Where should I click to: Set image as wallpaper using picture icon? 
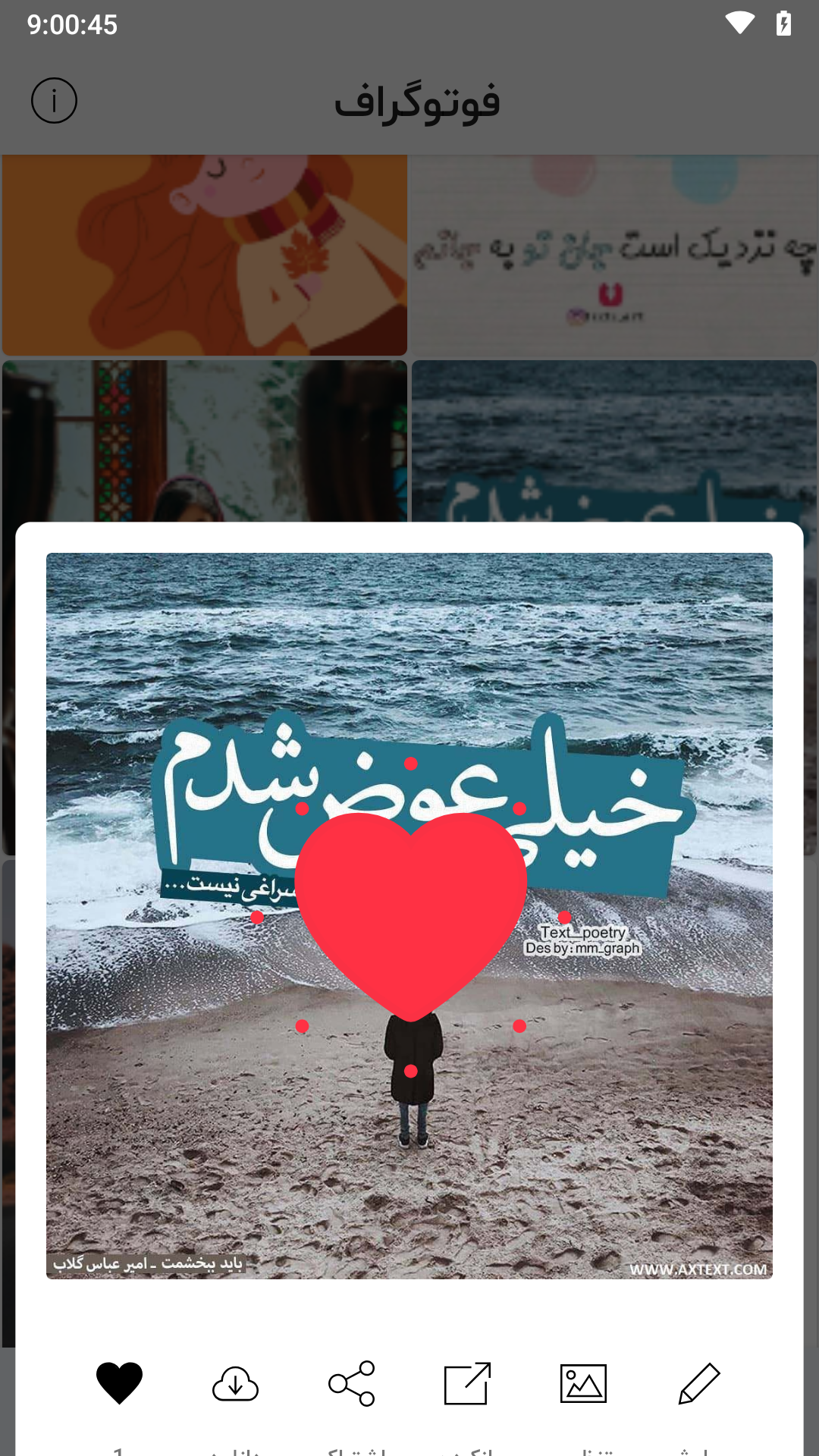tap(582, 1382)
